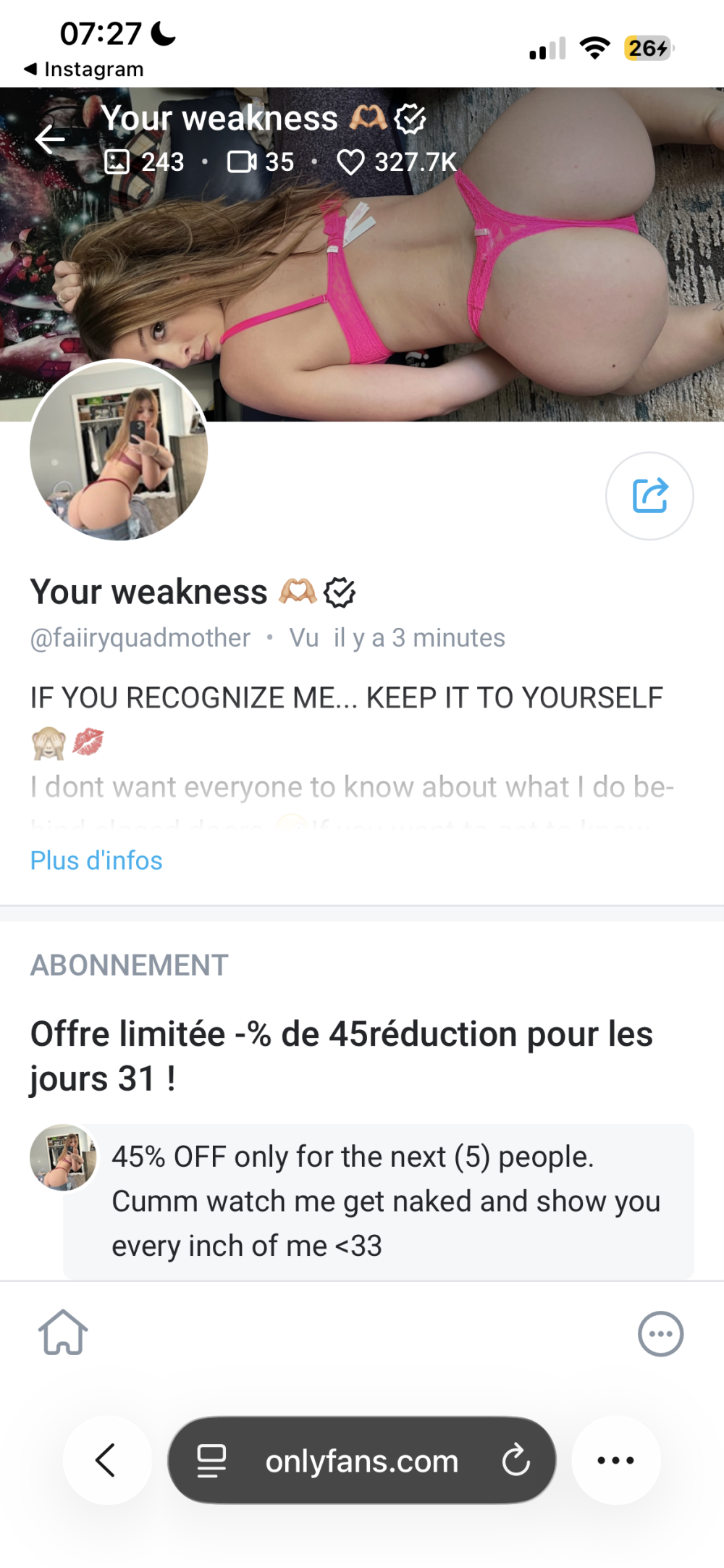Go back using the header arrow
The image size is (724, 1568).
tap(50, 139)
